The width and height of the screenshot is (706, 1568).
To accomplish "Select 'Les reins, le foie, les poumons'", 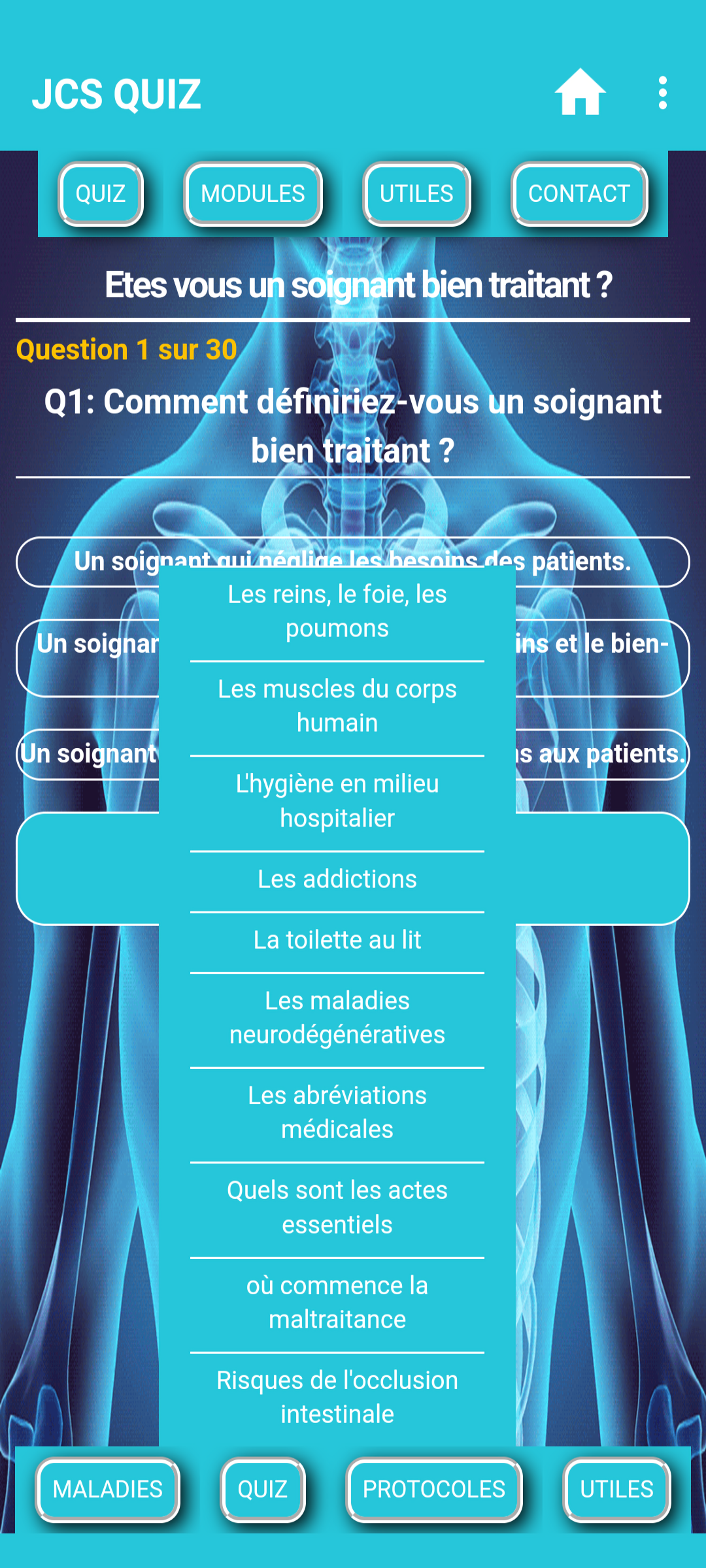I will pos(337,612).
